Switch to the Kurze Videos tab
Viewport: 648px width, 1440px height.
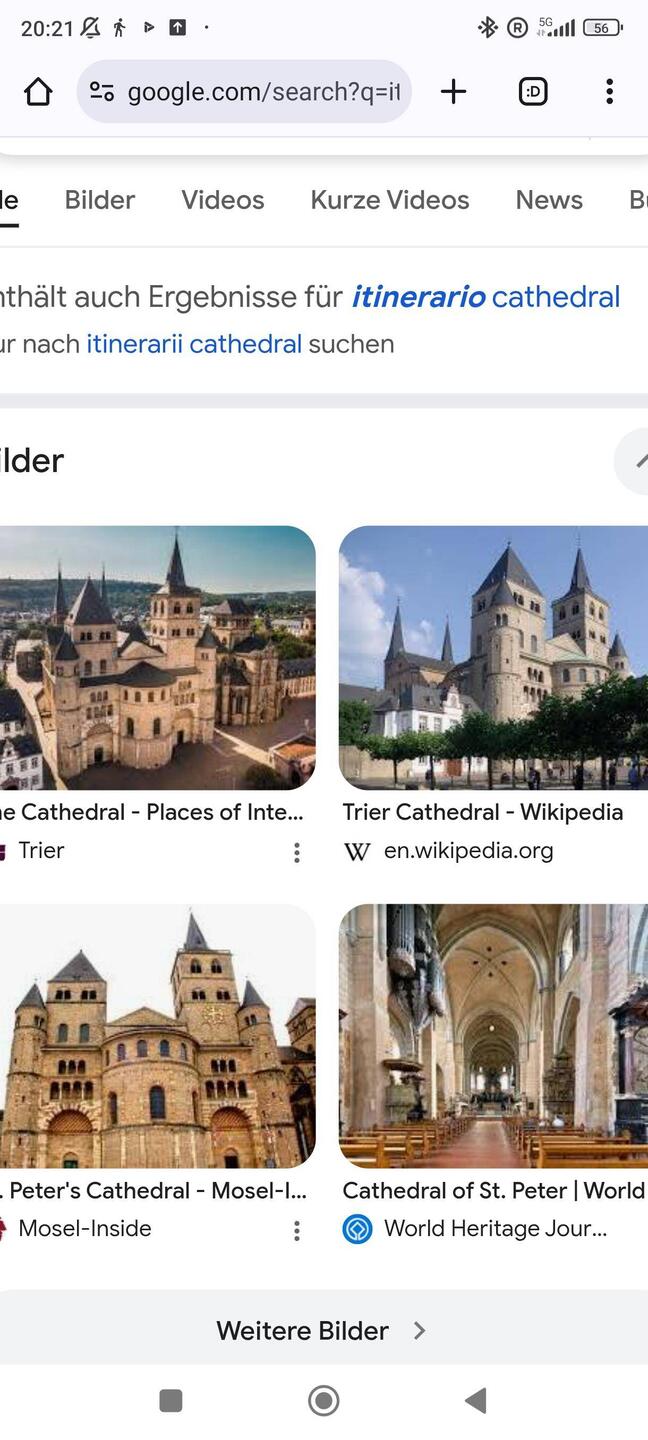click(389, 200)
